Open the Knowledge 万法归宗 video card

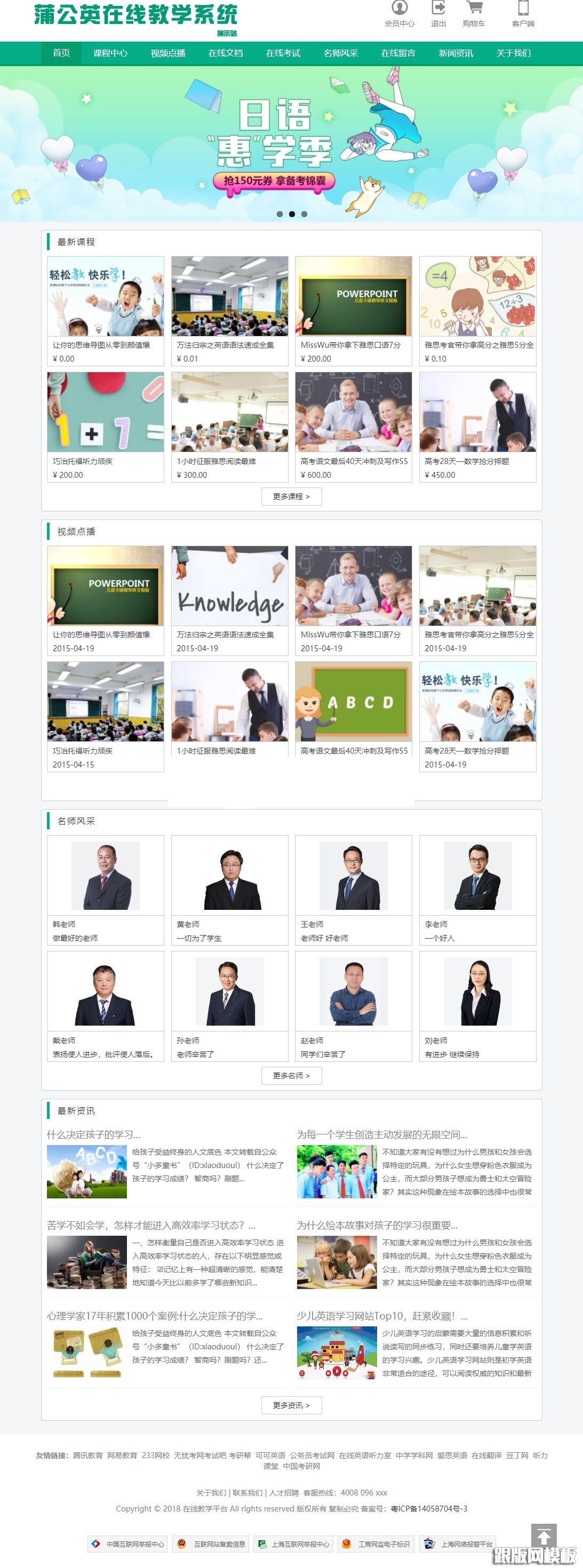point(229,599)
